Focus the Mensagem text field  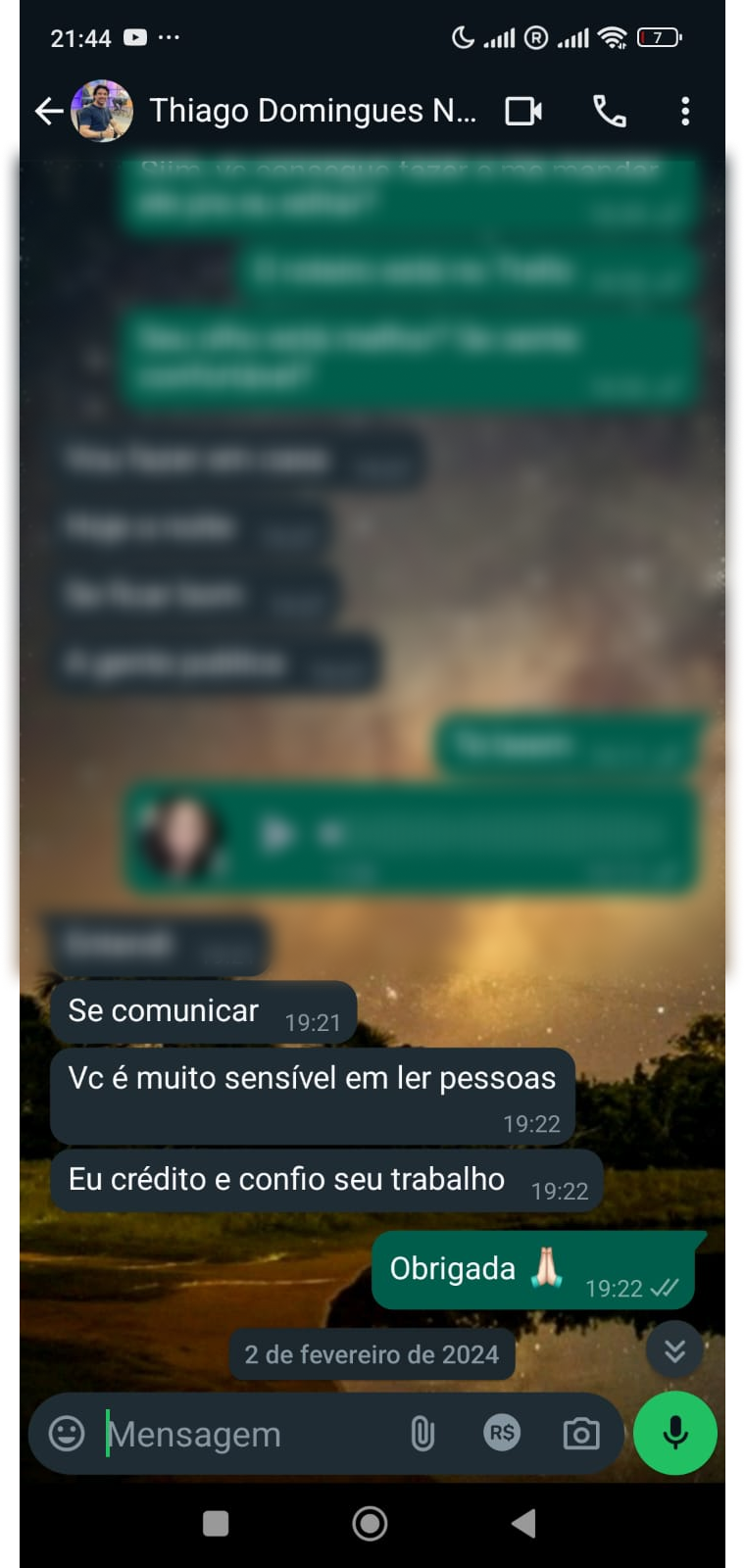click(245, 1434)
